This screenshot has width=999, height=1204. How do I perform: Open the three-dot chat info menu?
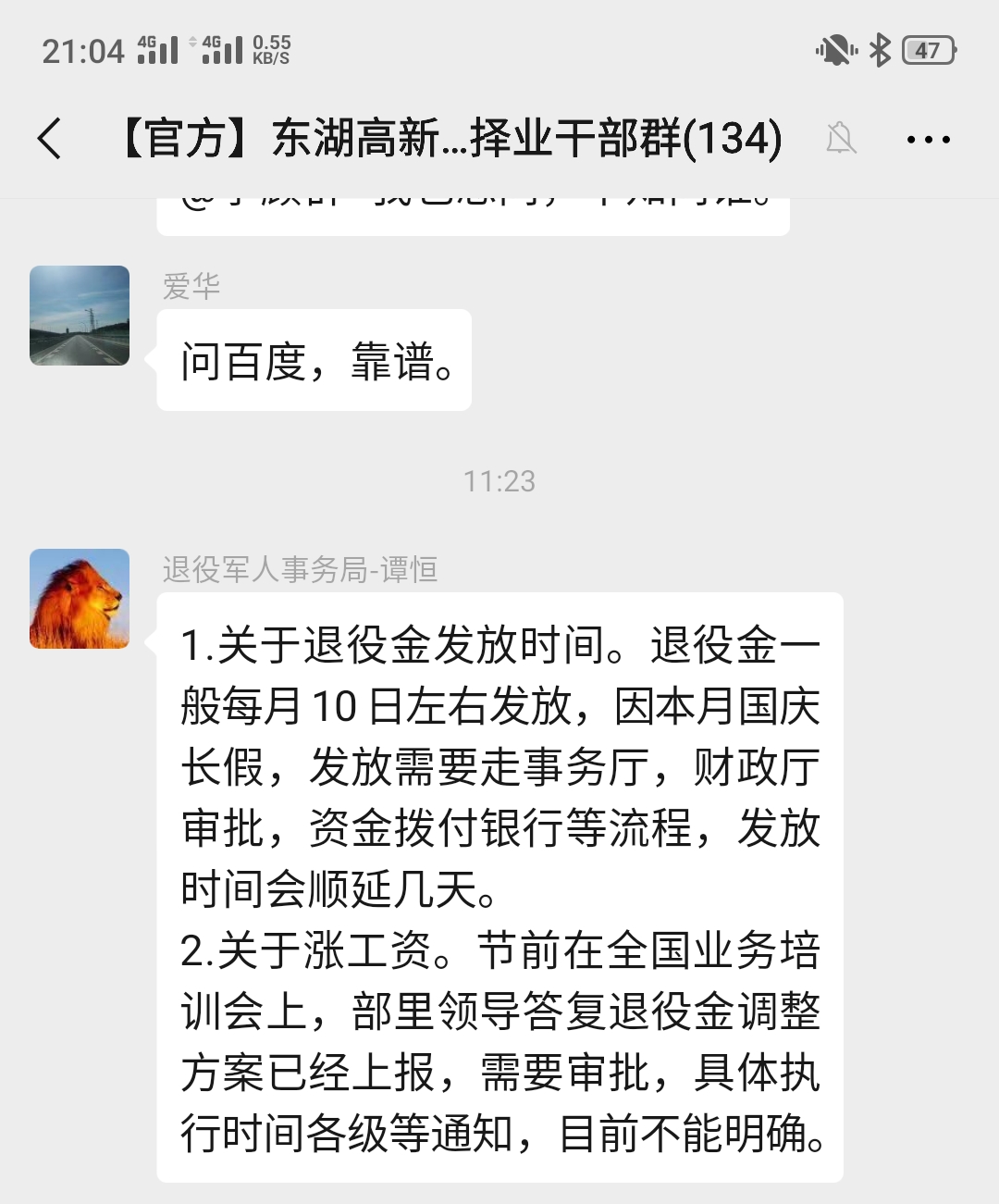(x=928, y=140)
